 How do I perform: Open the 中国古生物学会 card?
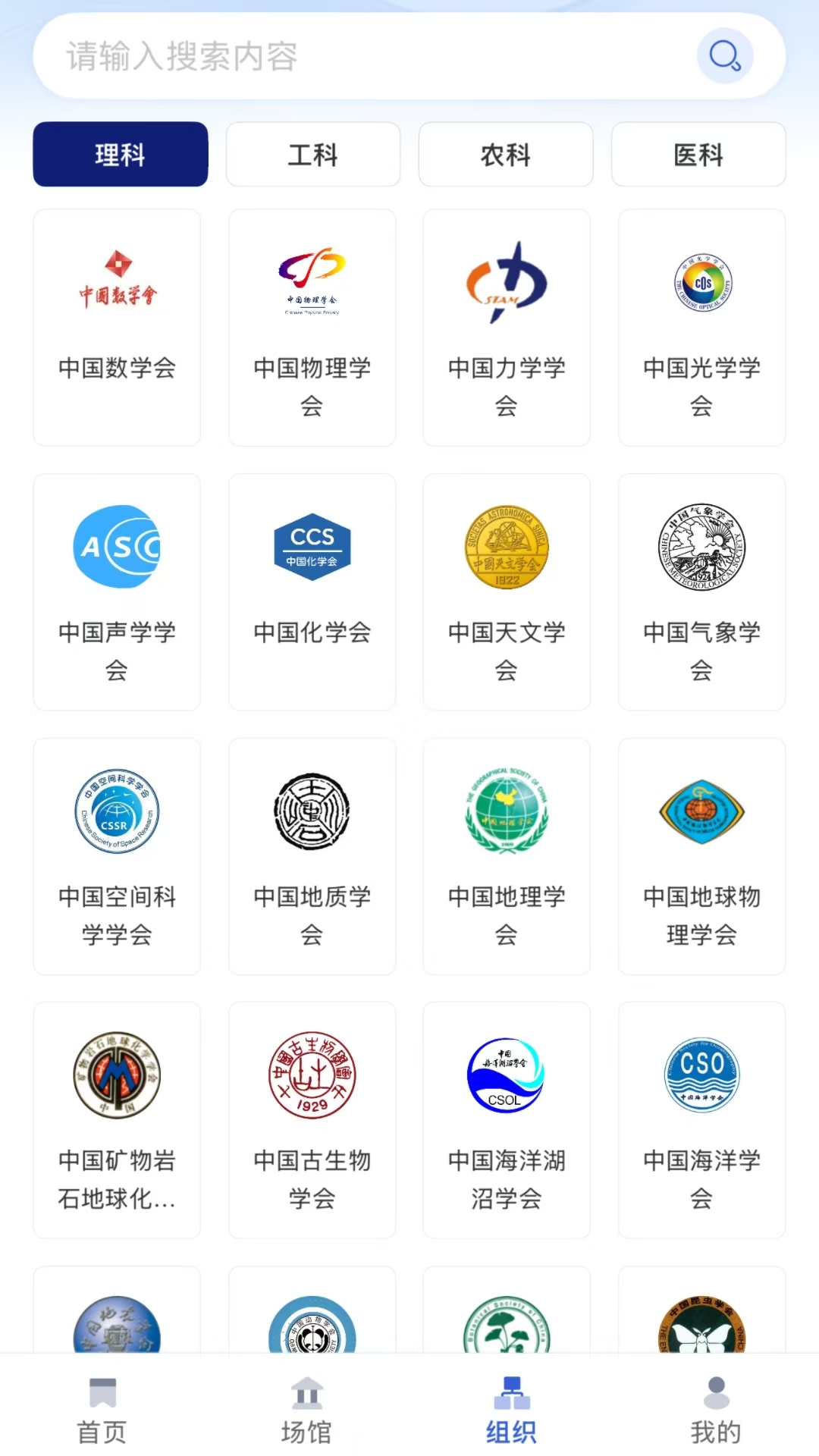click(312, 1119)
